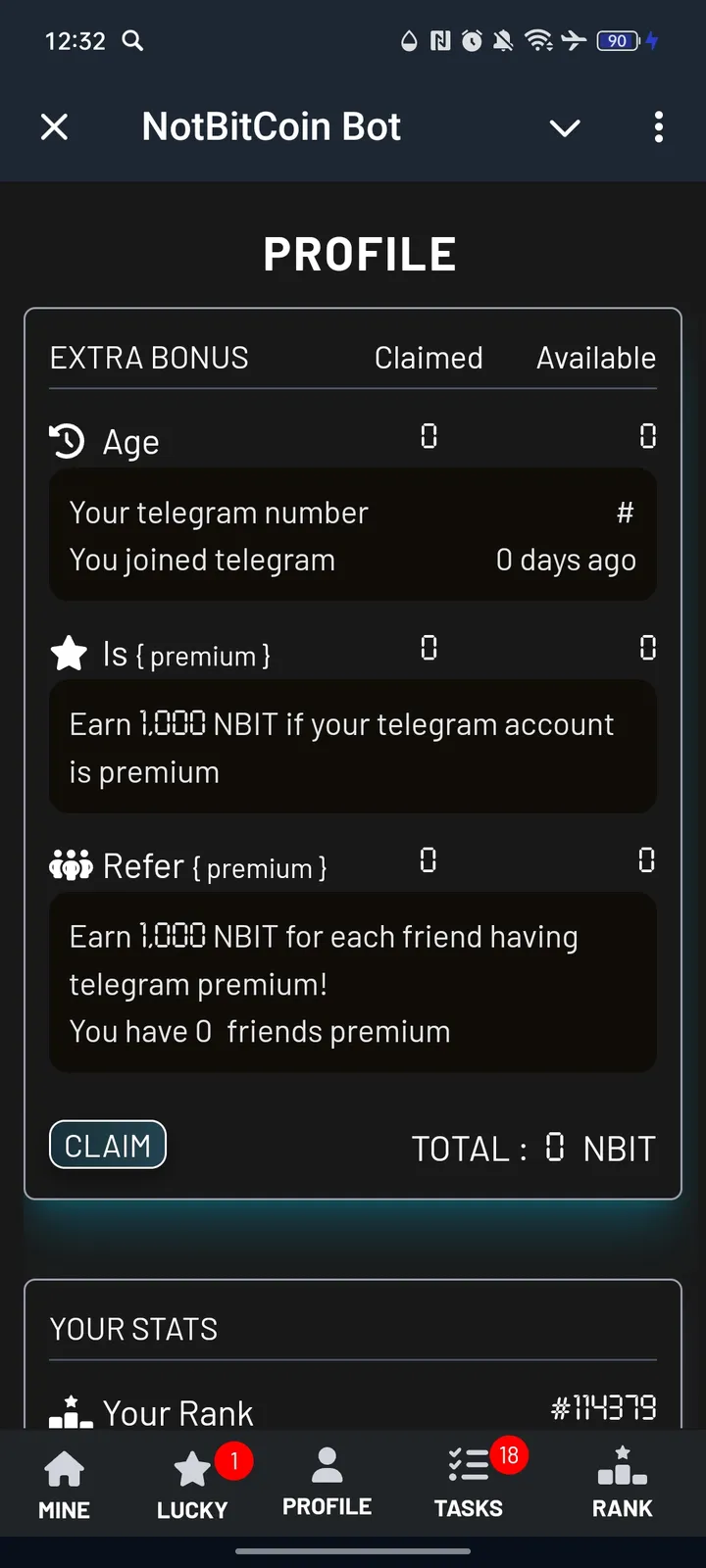Click the premium star icon
706x1568 pixels.
(x=69, y=653)
